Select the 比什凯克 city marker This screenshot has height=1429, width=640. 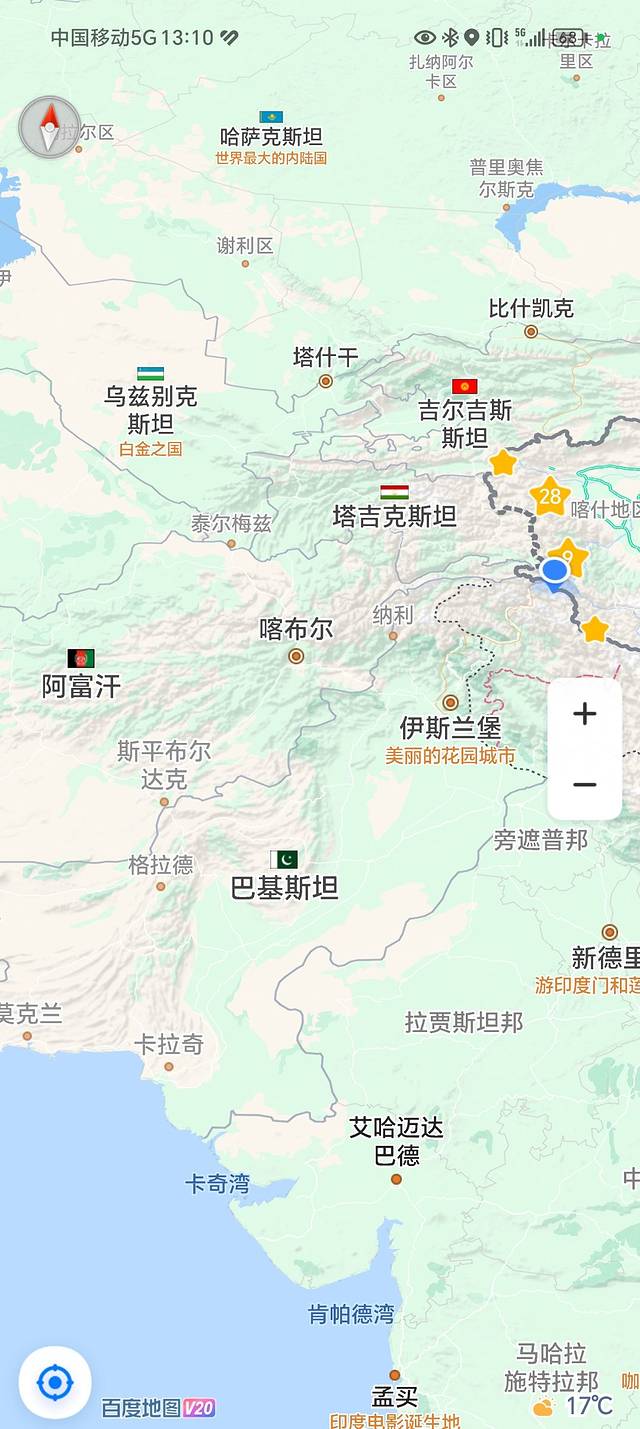tap(531, 331)
